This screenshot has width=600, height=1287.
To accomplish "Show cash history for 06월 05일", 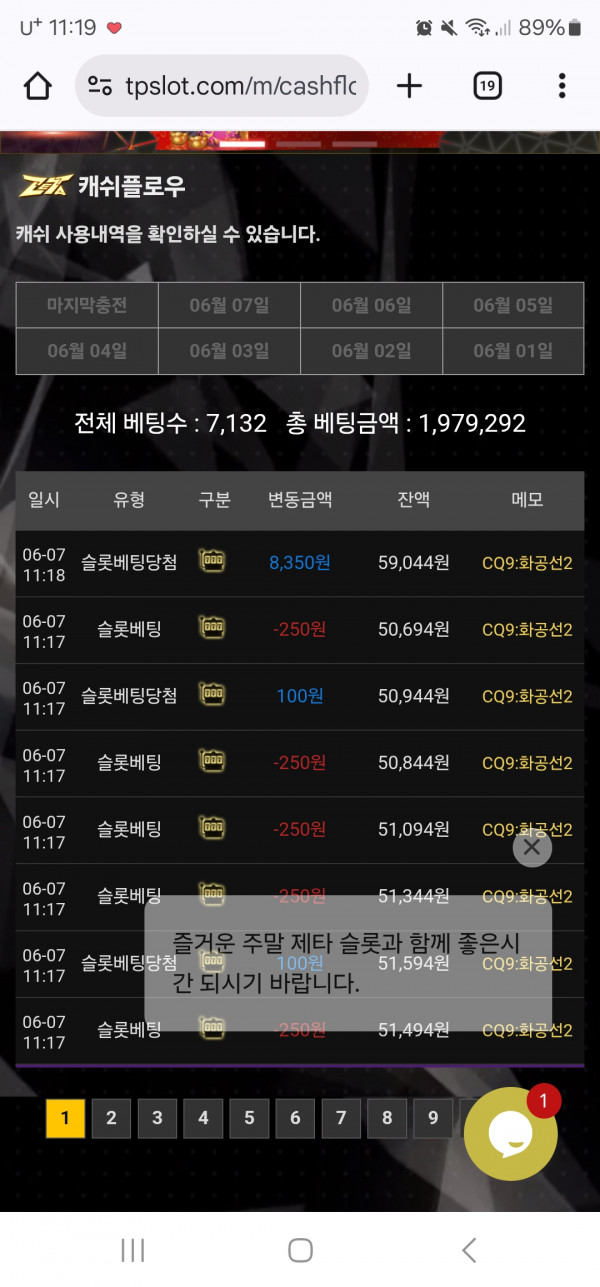I will pyautogui.click(x=513, y=305).
